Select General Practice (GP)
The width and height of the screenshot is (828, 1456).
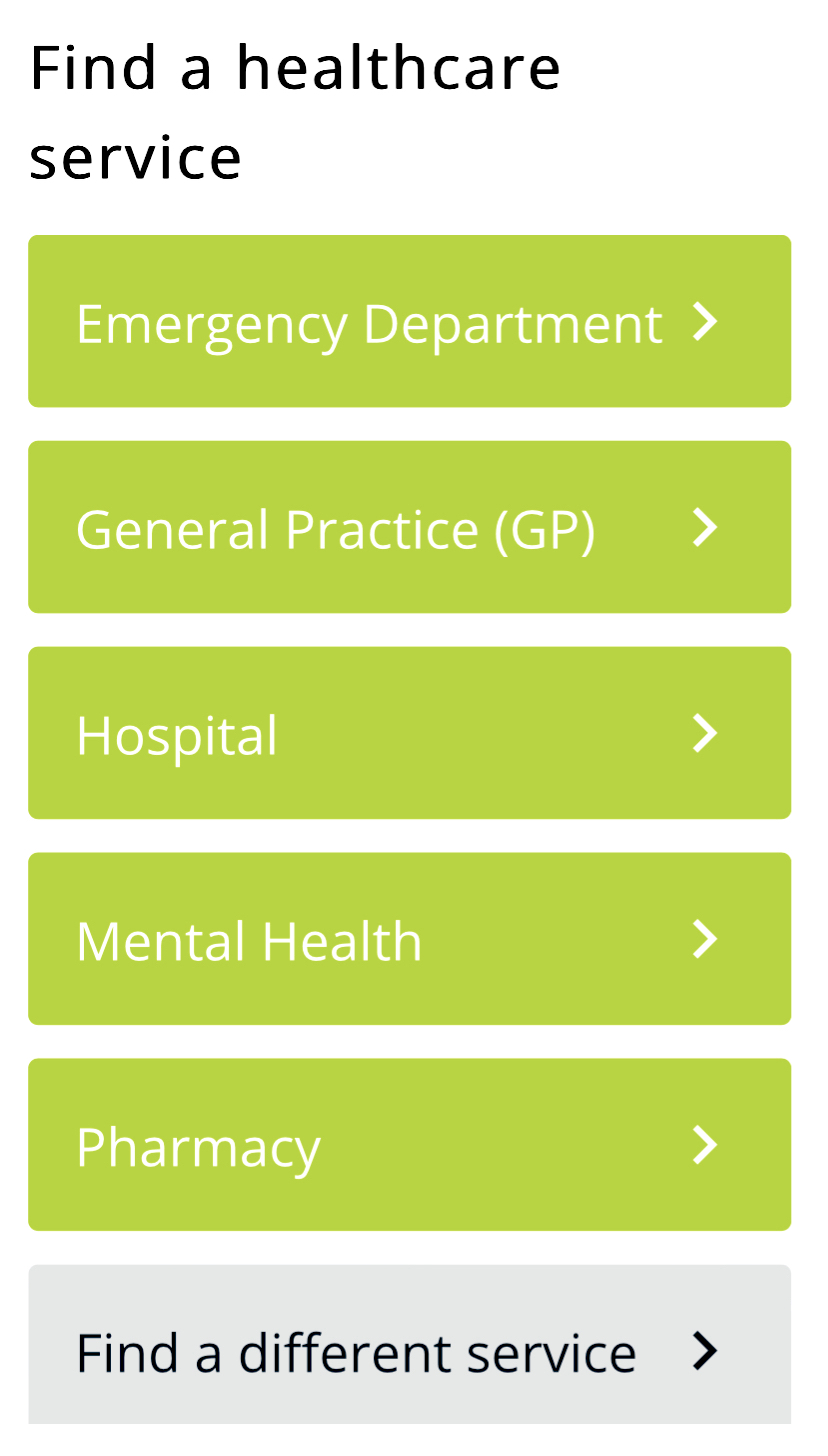point(409,528)
